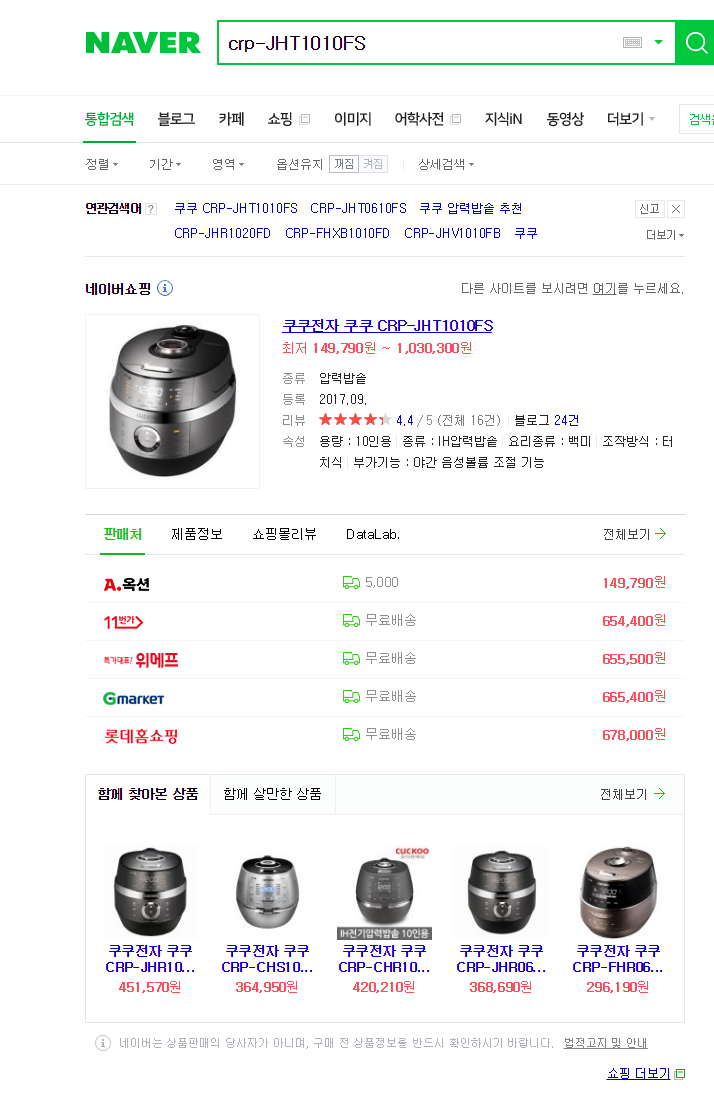Open the on-screen keyboard icon in the search box
Viewport: 714px width, 1102px height.
point(632,43)
